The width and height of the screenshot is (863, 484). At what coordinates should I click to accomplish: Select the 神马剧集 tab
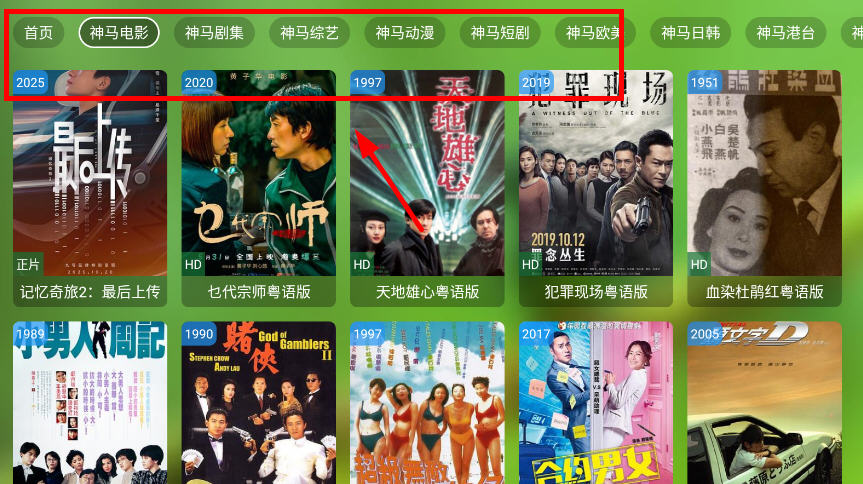pyautogui.click(x=214, y=32)
